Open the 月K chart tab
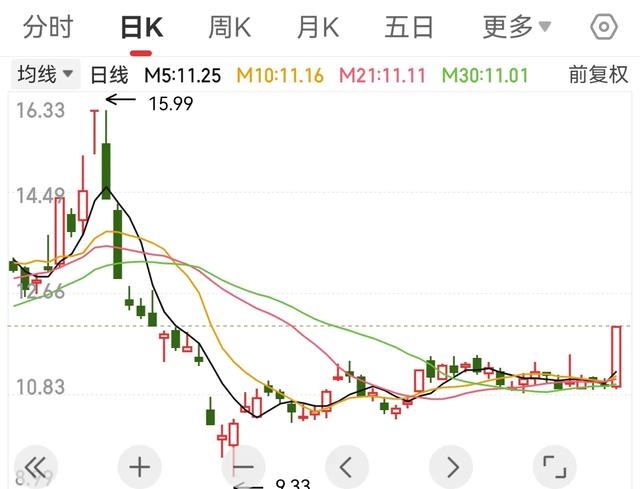Viewport: 640px width, 489px height. click(x=320, y=26)
